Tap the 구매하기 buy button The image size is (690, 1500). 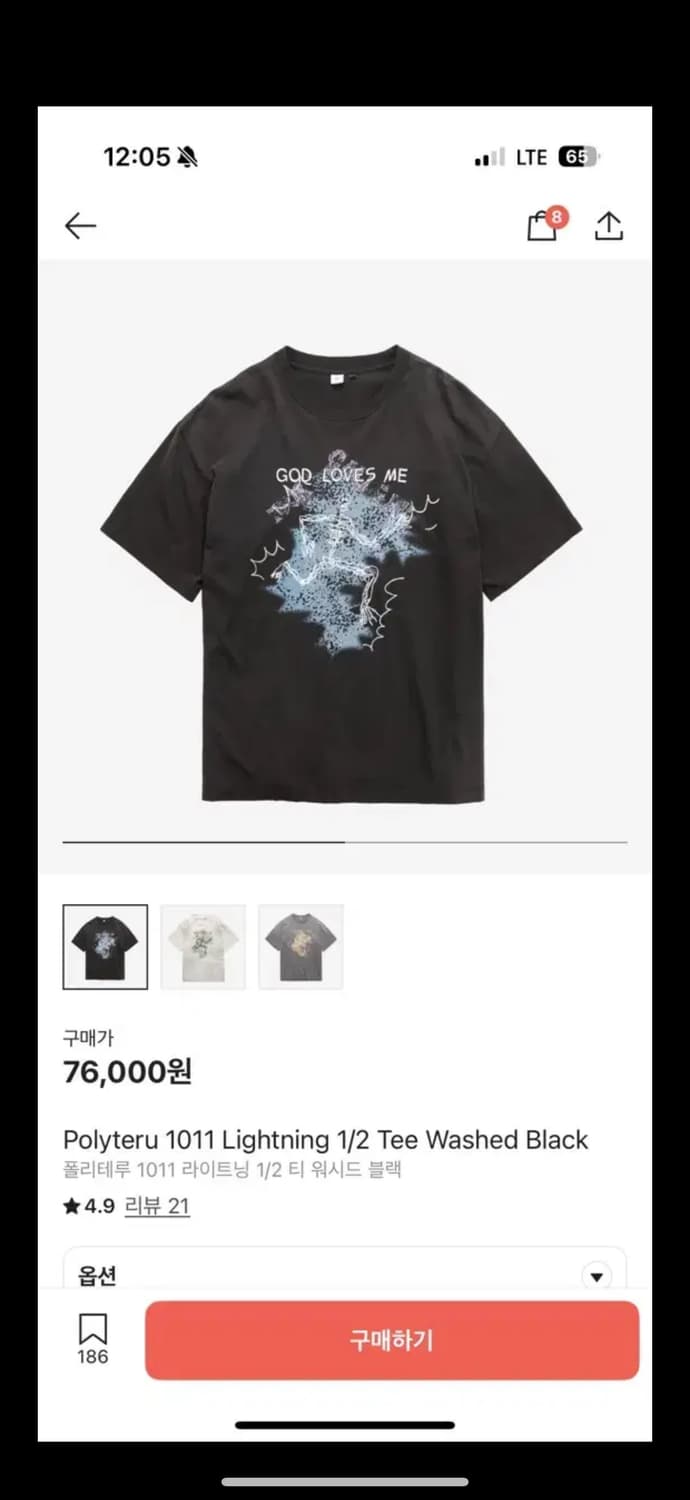pyautogui.click(x=391, y=1340)
